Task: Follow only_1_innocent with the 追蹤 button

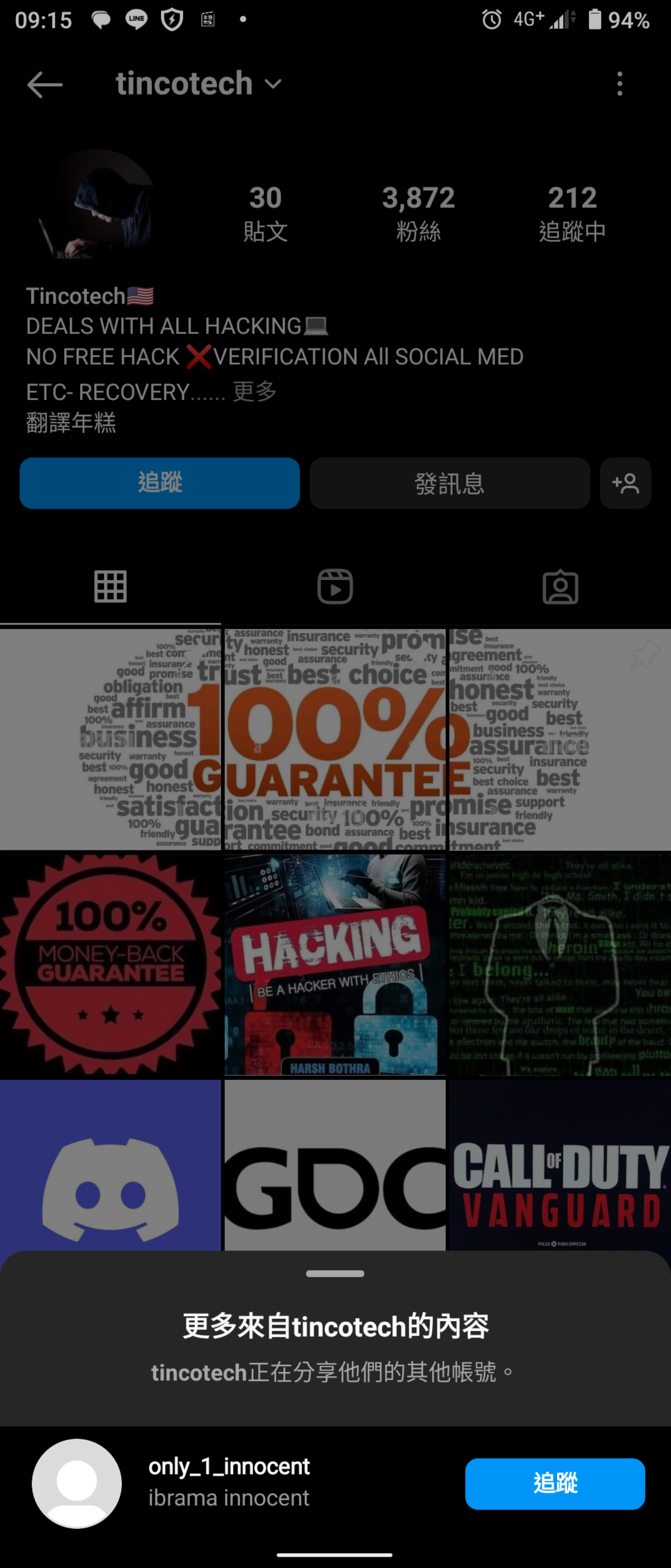Action: coord(554,1483)
